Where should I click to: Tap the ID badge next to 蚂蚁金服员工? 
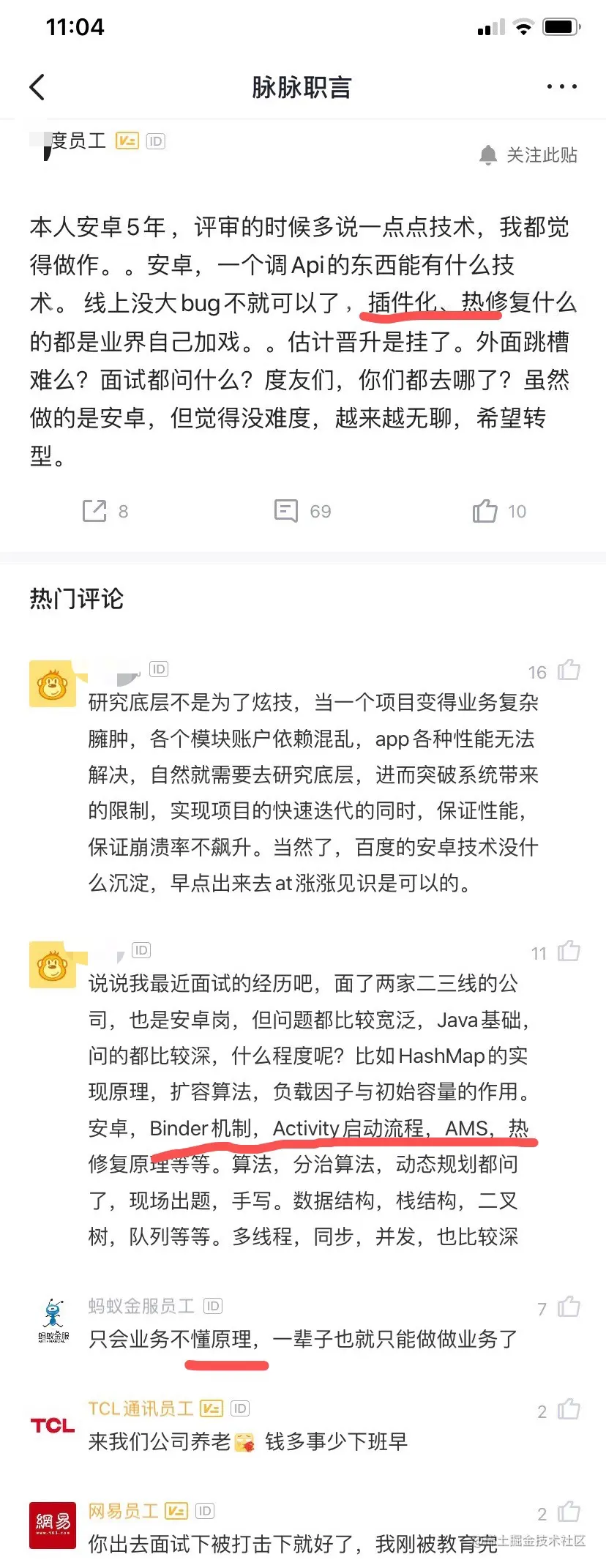(x=212, y=1305)
